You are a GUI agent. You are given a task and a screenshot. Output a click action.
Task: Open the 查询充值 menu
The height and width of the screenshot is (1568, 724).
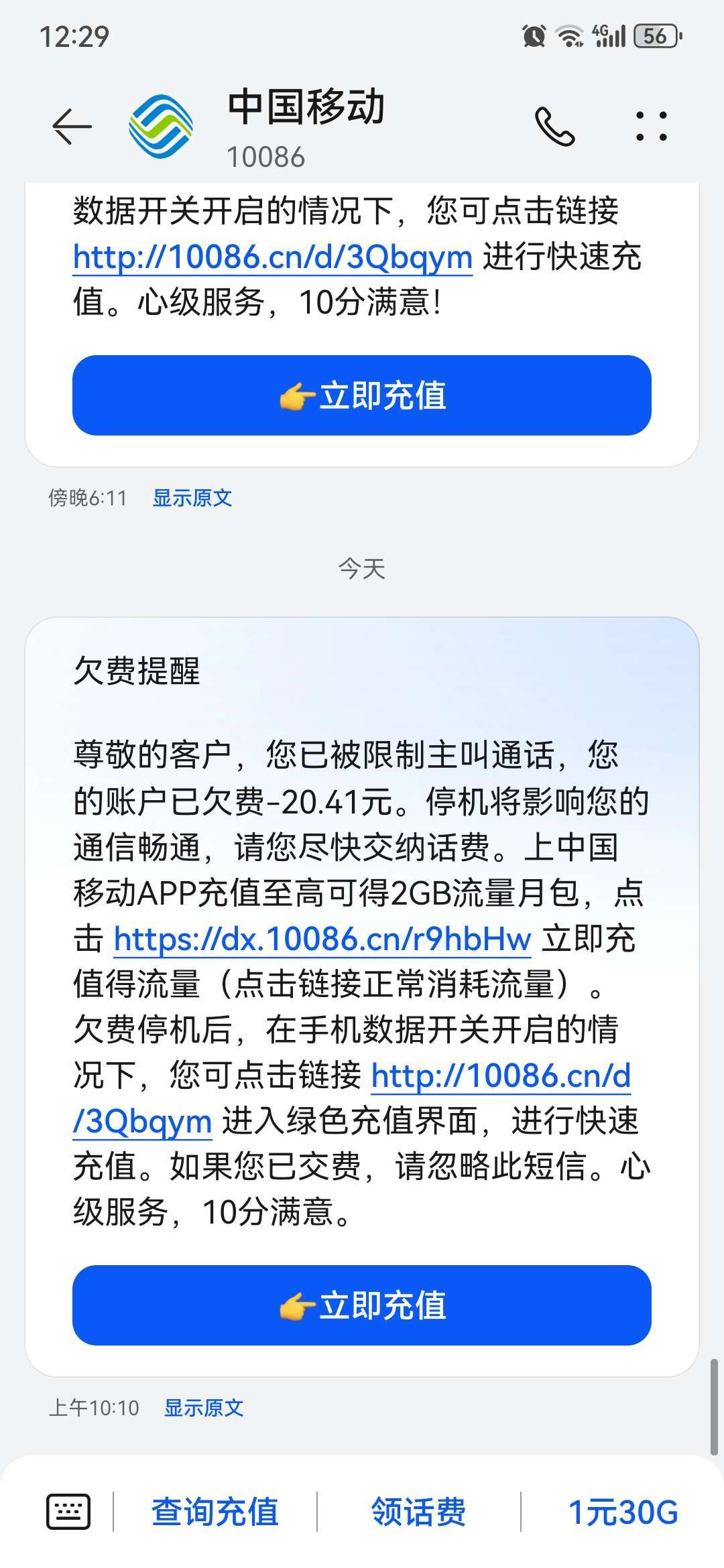click(215, 1512)
